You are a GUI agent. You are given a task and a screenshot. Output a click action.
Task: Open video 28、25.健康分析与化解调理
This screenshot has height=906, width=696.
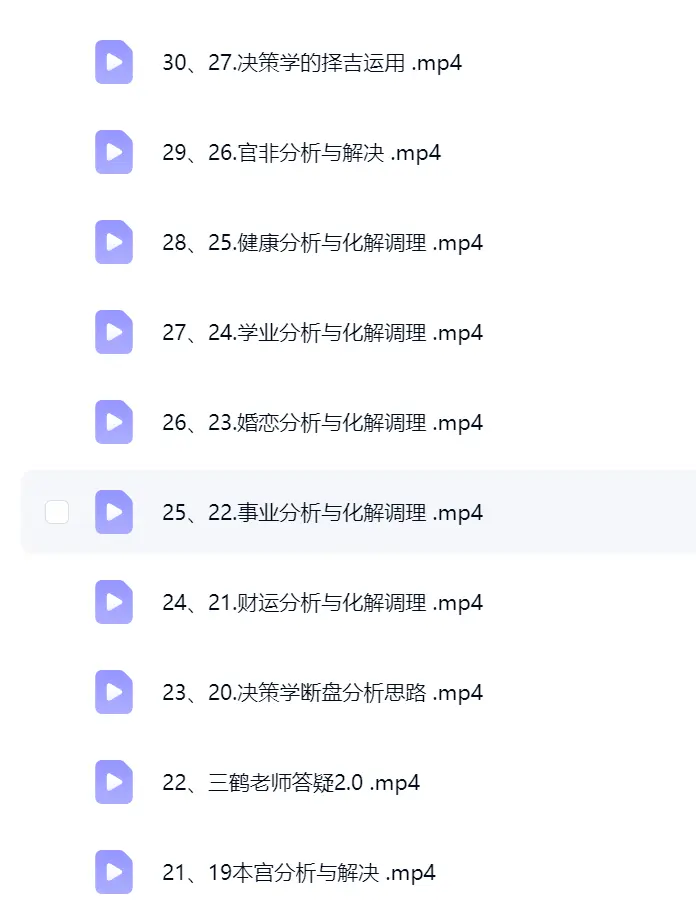point(322,243)
